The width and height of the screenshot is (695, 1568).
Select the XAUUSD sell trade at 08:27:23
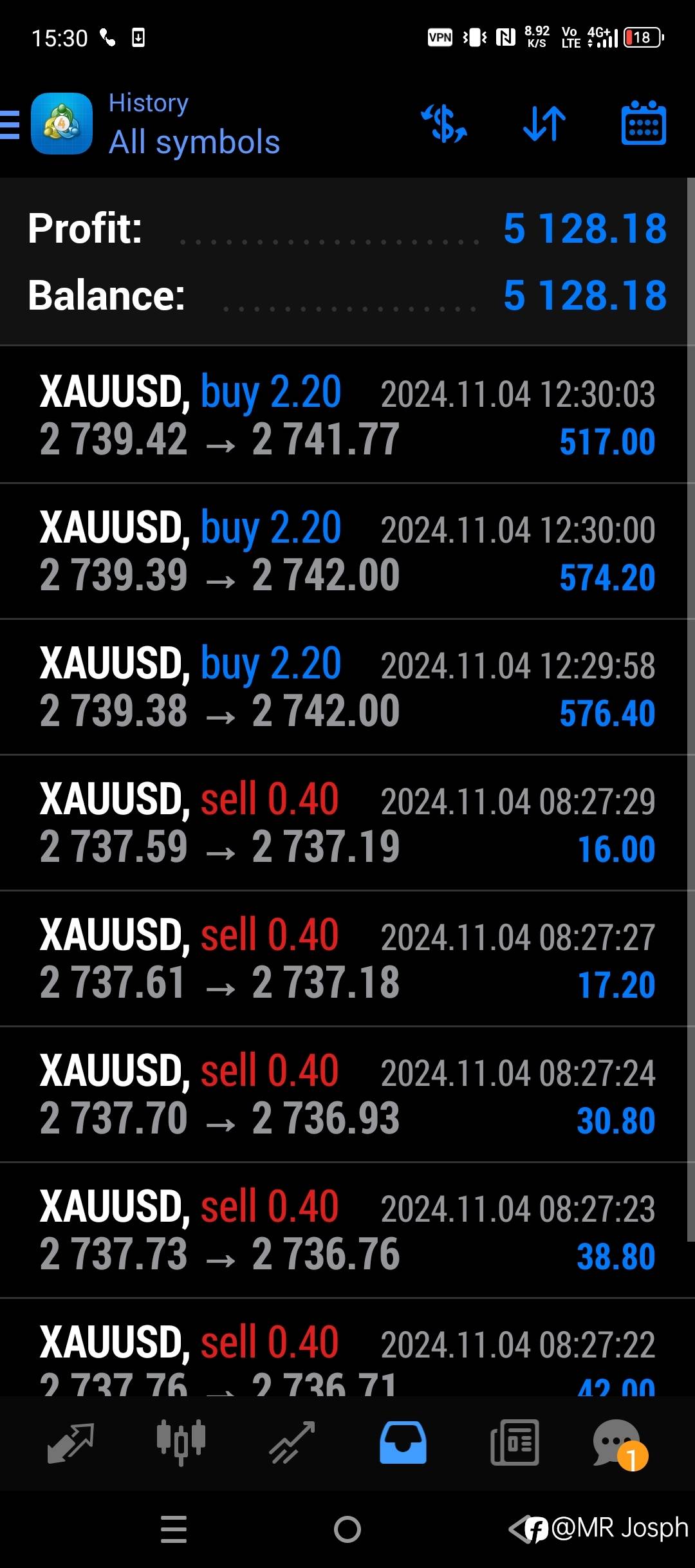(x=347, y=1231)
